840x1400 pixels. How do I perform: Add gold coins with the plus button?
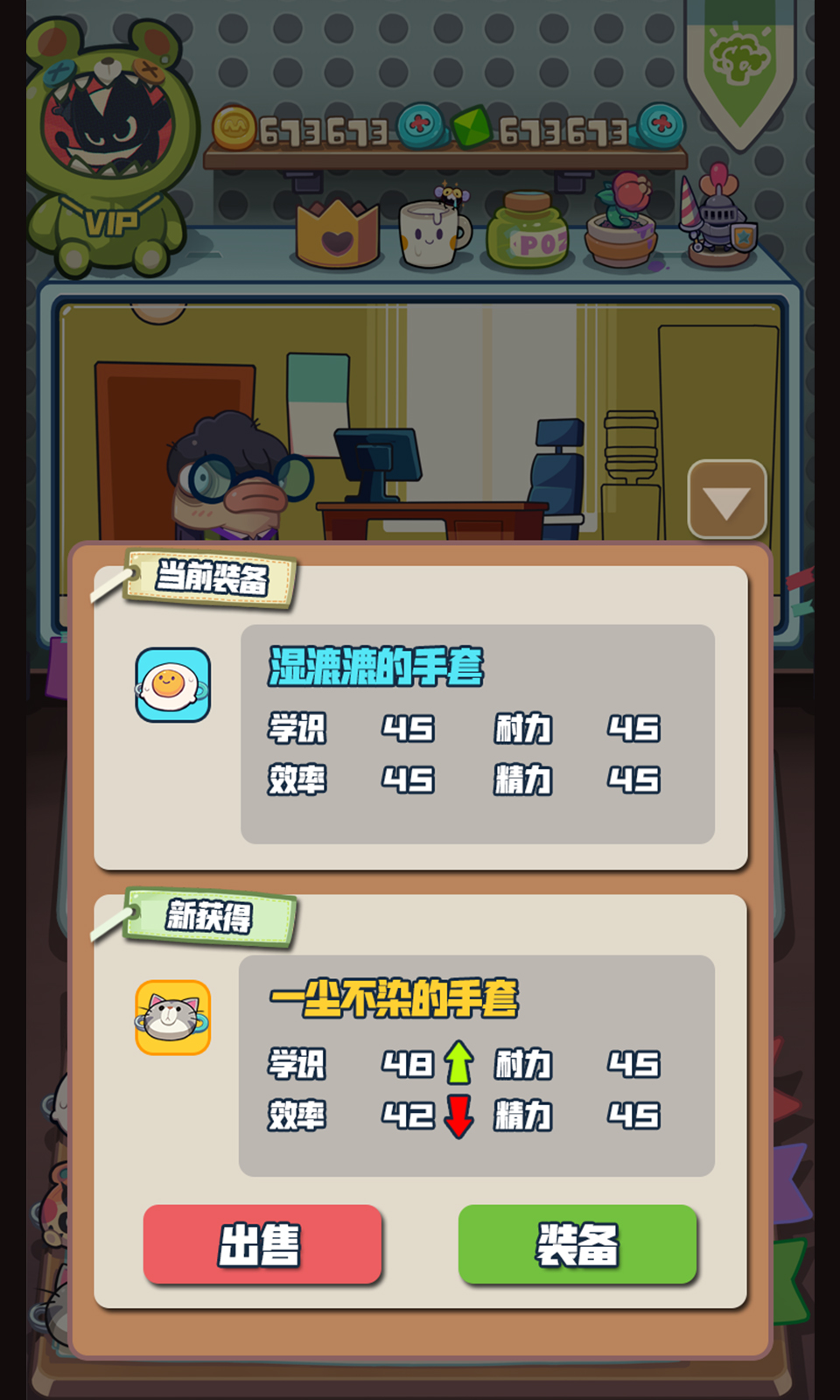coord(421,126)
